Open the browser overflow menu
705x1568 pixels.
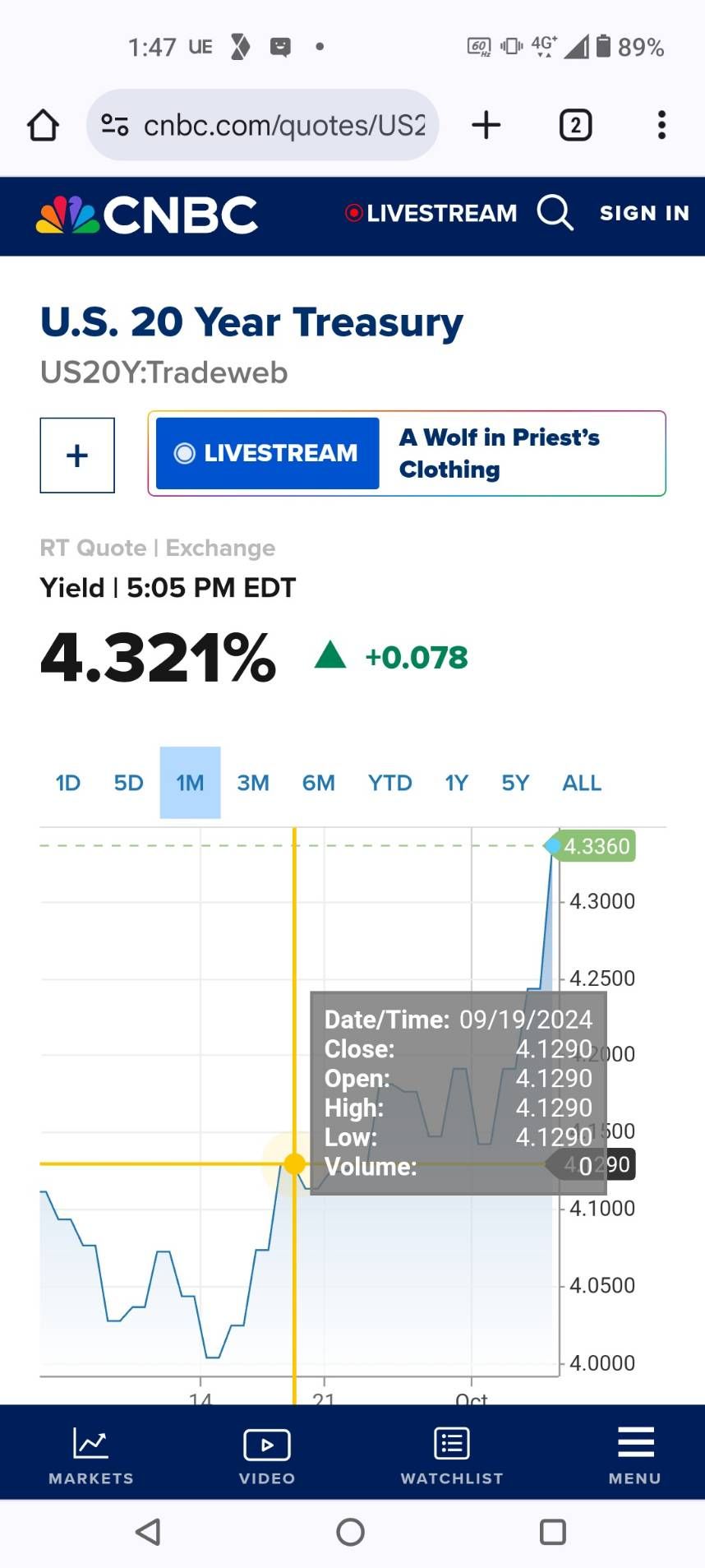(x=661, y=126)
